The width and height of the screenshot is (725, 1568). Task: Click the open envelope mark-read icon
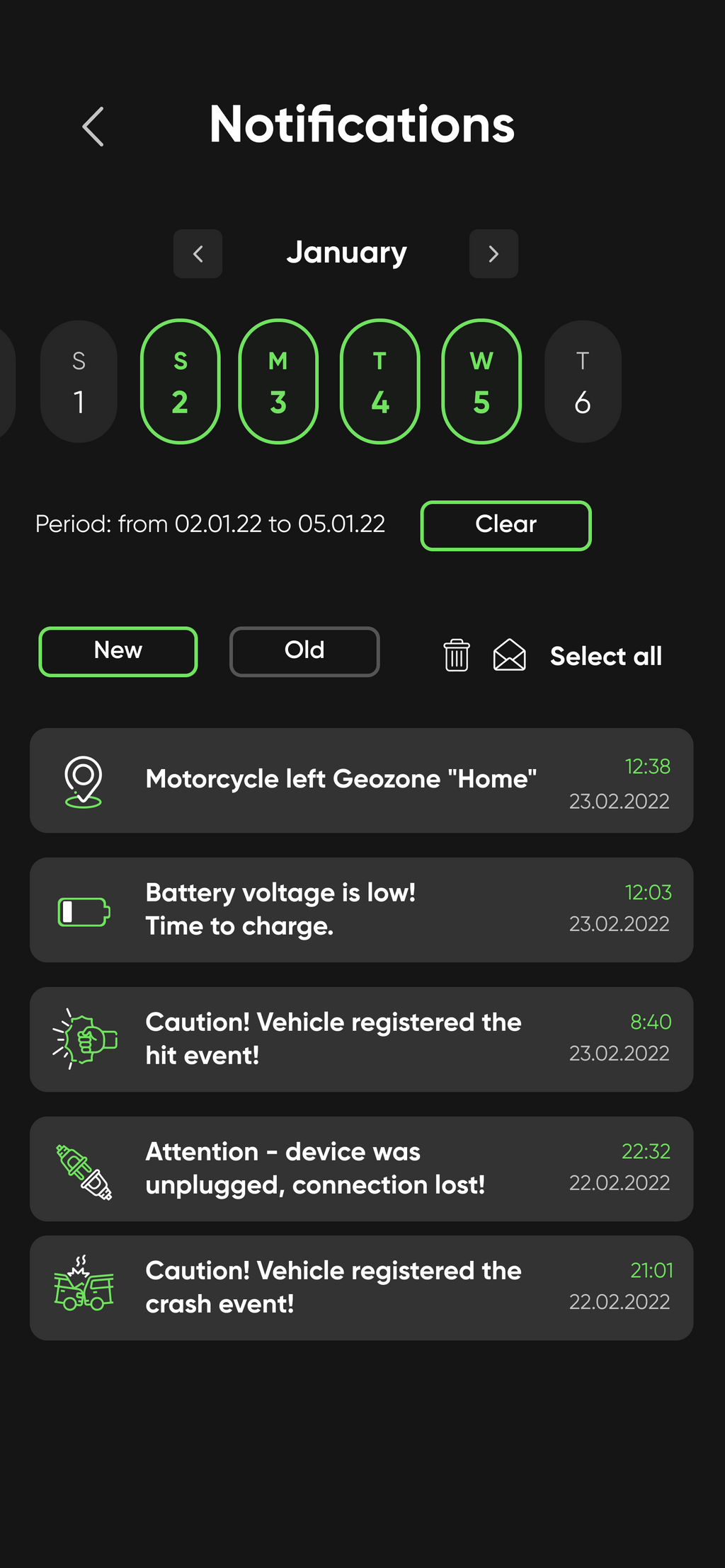[510, 656]
